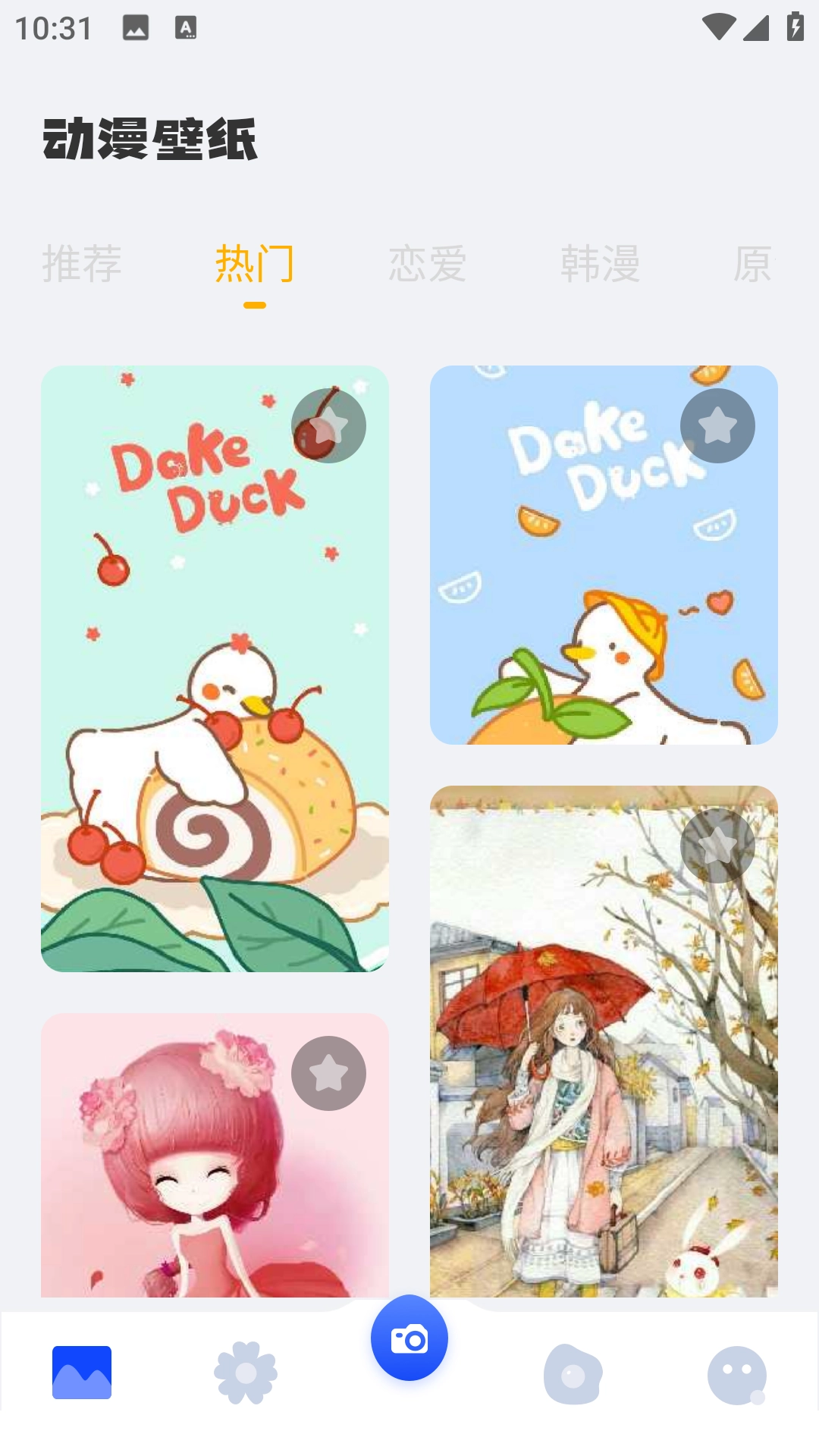Favorite the red umbrella girl wallpaper
This screenshot has height=1456, width=819.
click(x=717, y=846)
